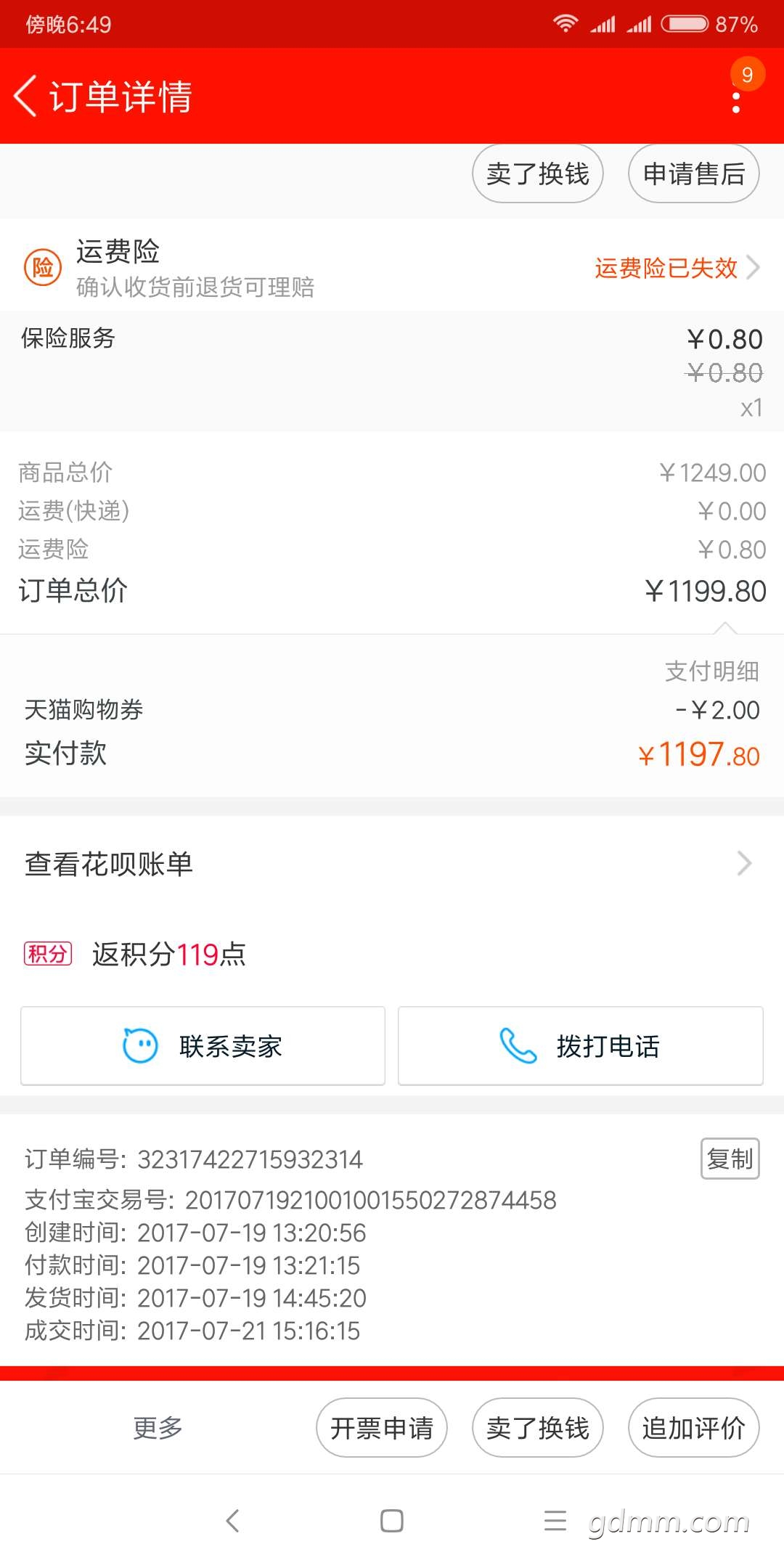The image size is (784, 1568).
Task: Open the 运费险已失效 insurance details
Action: (x=677, y=268)
